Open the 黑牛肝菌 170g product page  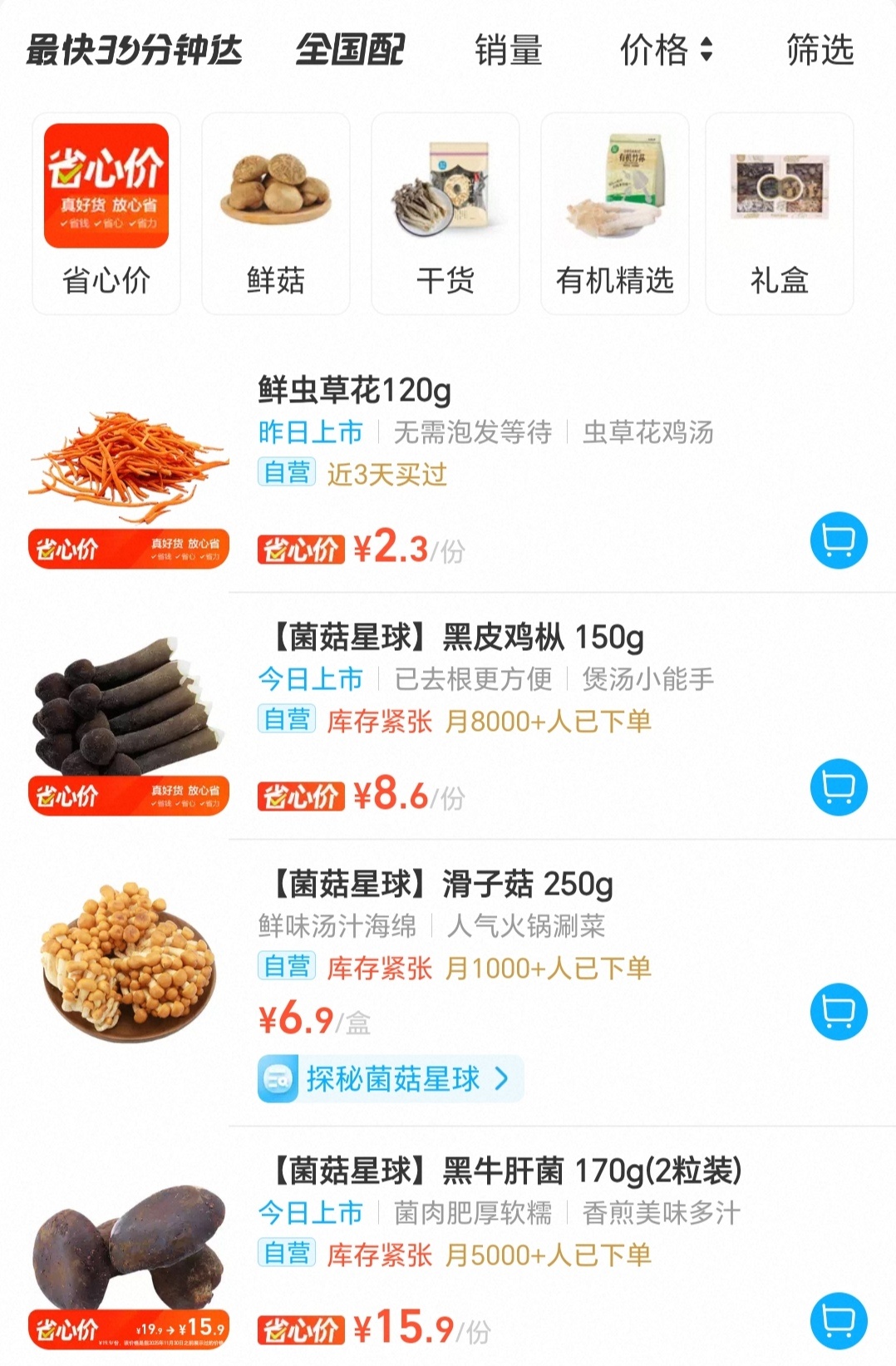tap(503, 1171)
